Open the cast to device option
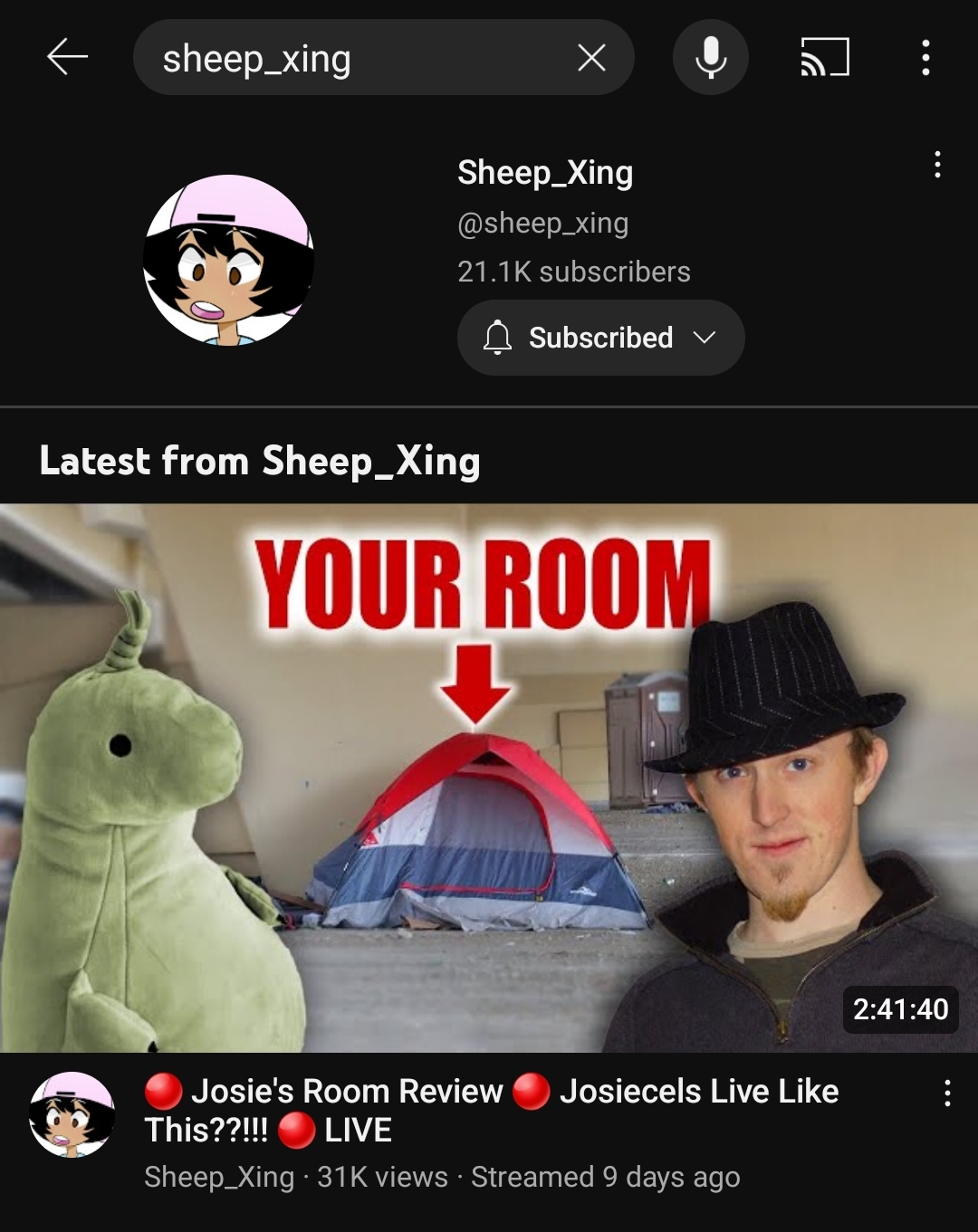This screenshot has height=1232, width=978. [x=824, y=58]
